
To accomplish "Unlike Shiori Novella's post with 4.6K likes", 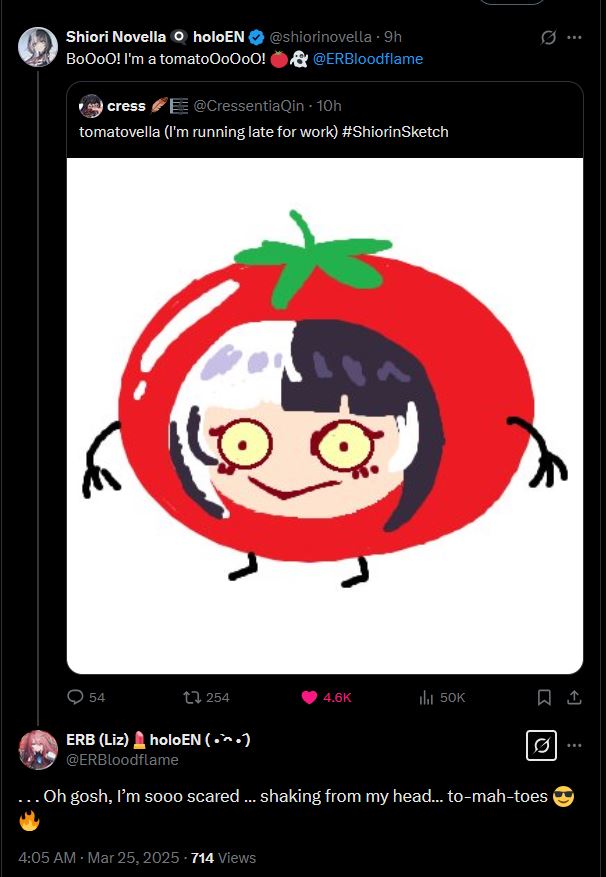I will click(x=310, y=697).
